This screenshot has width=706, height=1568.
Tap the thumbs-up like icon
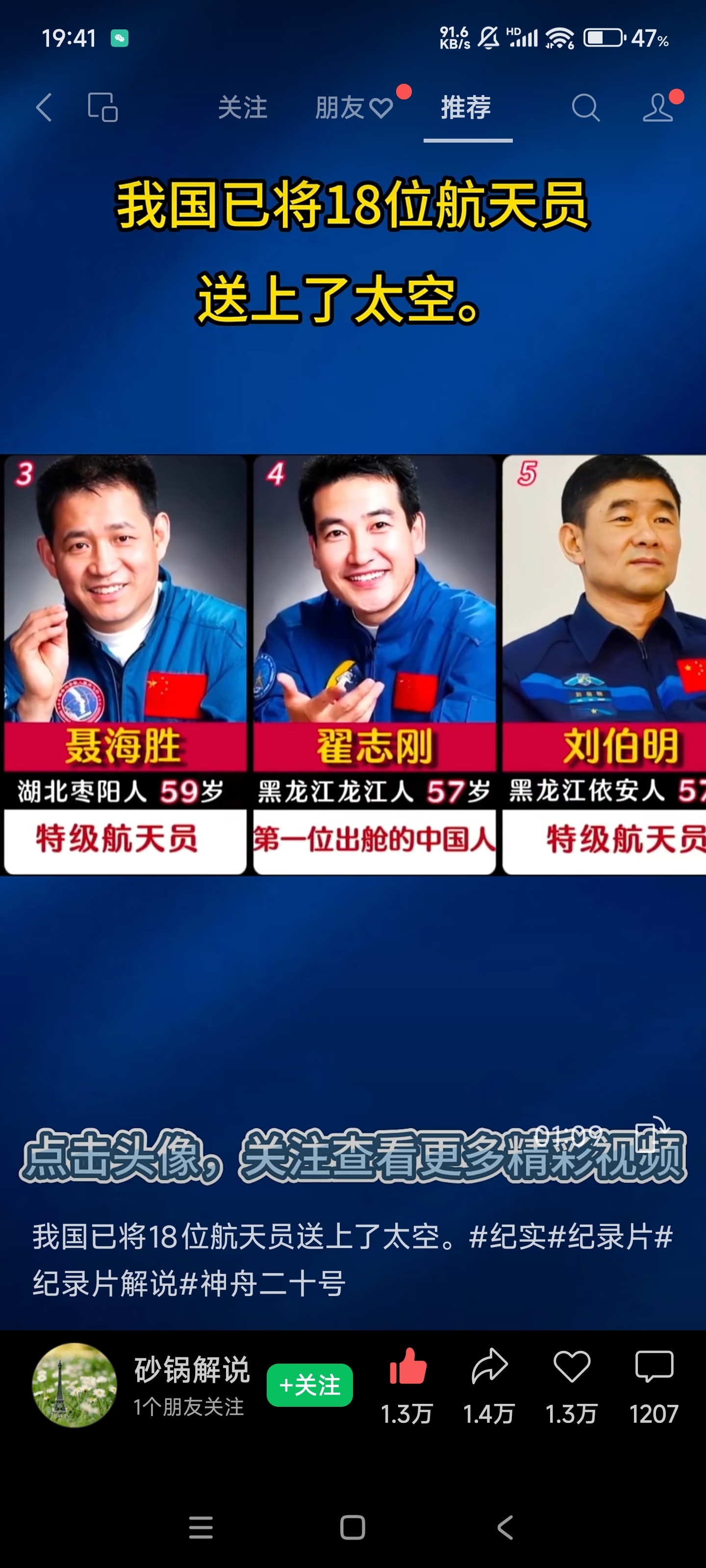(407, 1367)
